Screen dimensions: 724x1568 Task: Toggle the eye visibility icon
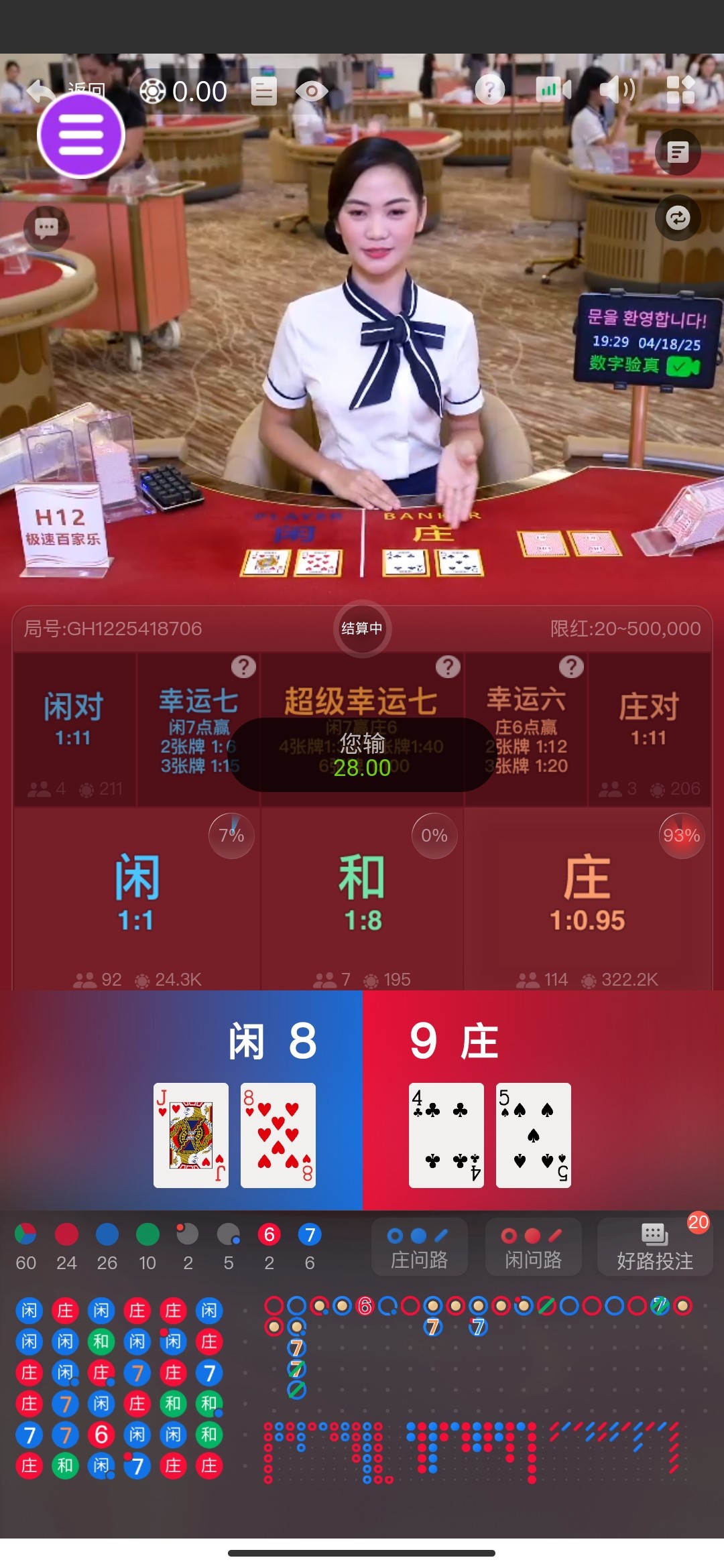[312, 91]
